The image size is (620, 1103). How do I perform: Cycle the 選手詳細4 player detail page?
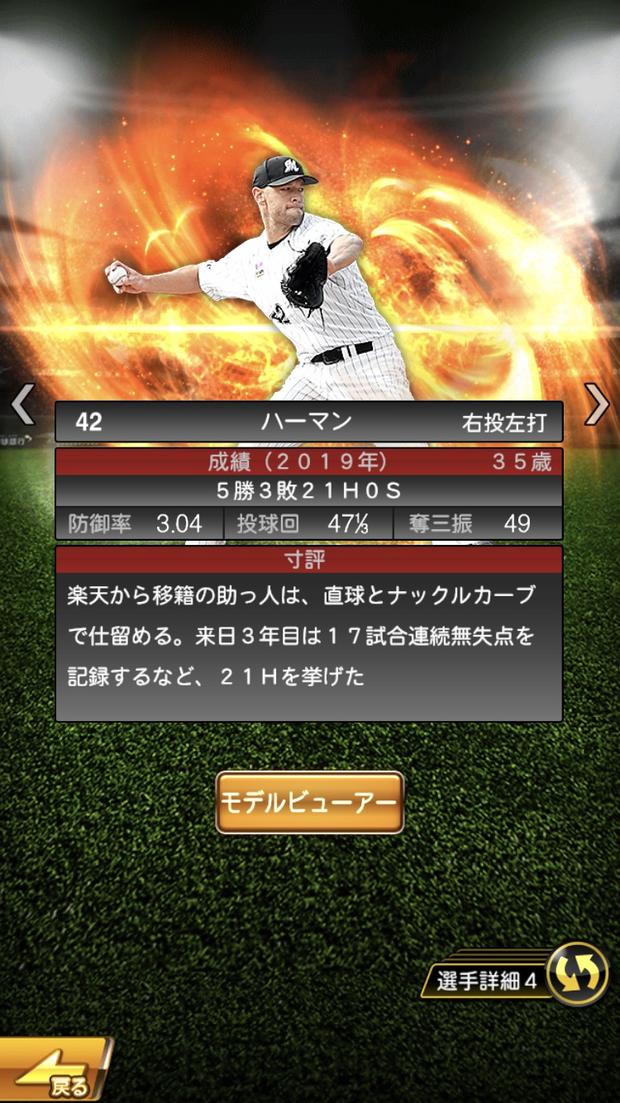tap(577, 973)
